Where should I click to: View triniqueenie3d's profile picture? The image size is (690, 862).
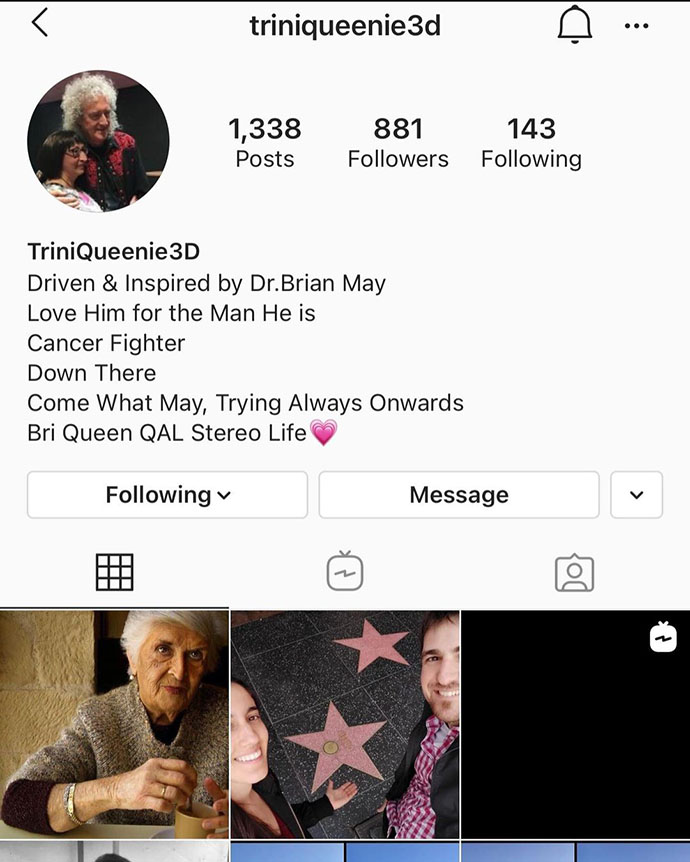(98, 141)
